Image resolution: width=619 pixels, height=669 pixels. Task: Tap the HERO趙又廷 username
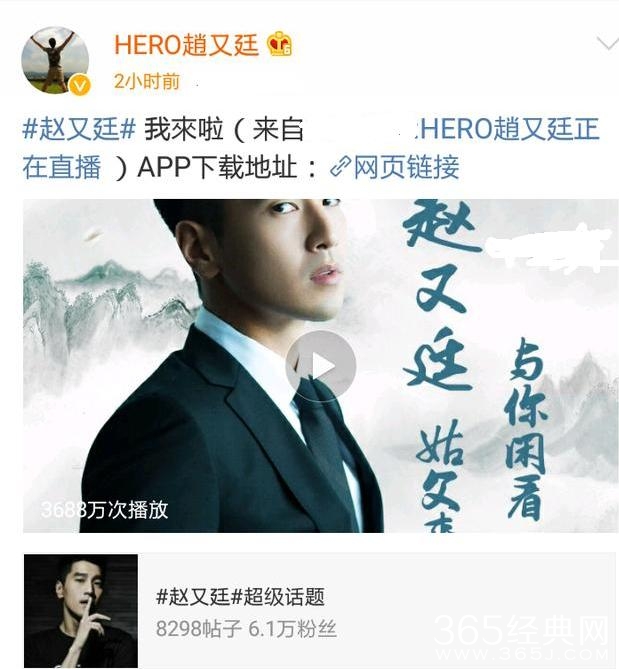pyautogui.click(x=186, y=45)
